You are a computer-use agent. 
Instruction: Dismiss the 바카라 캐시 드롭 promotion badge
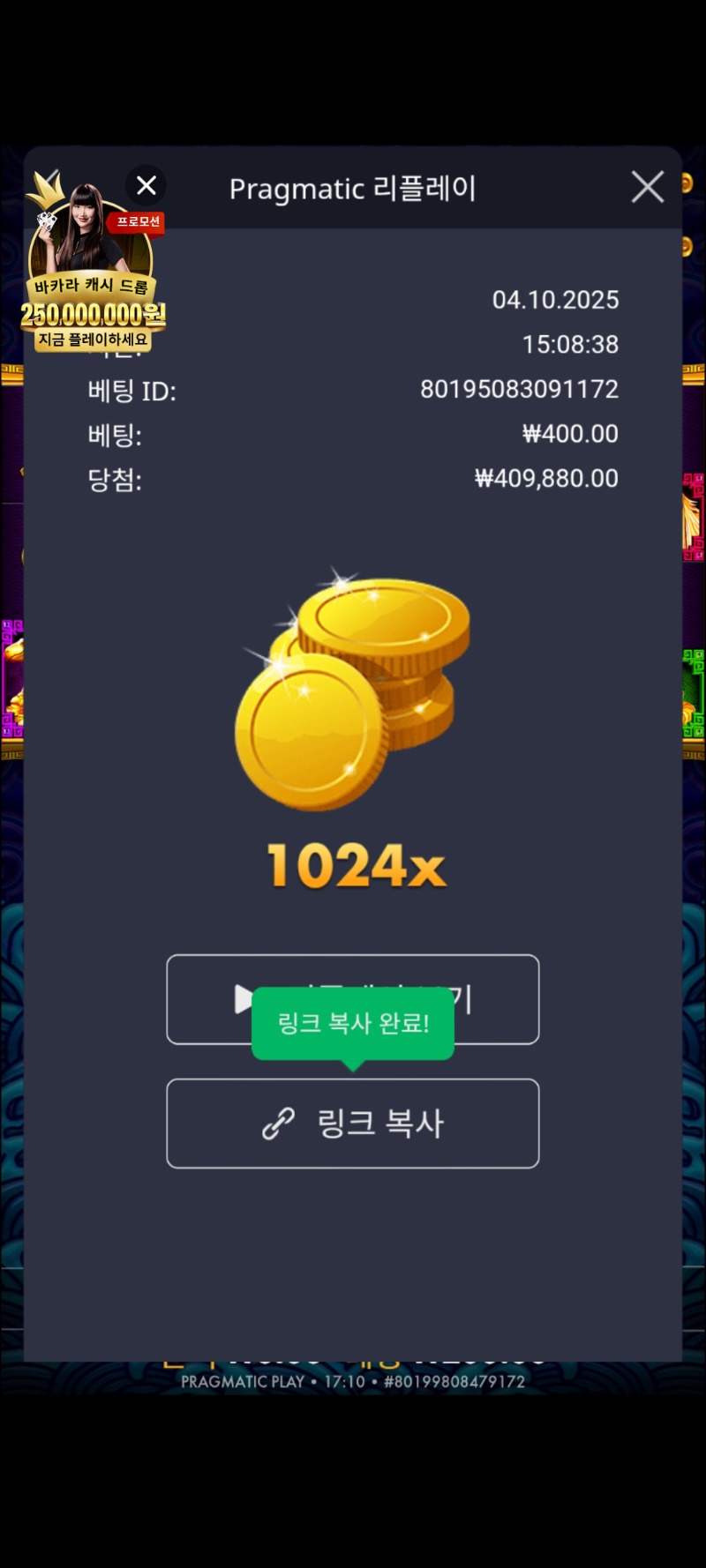(146, 185)
